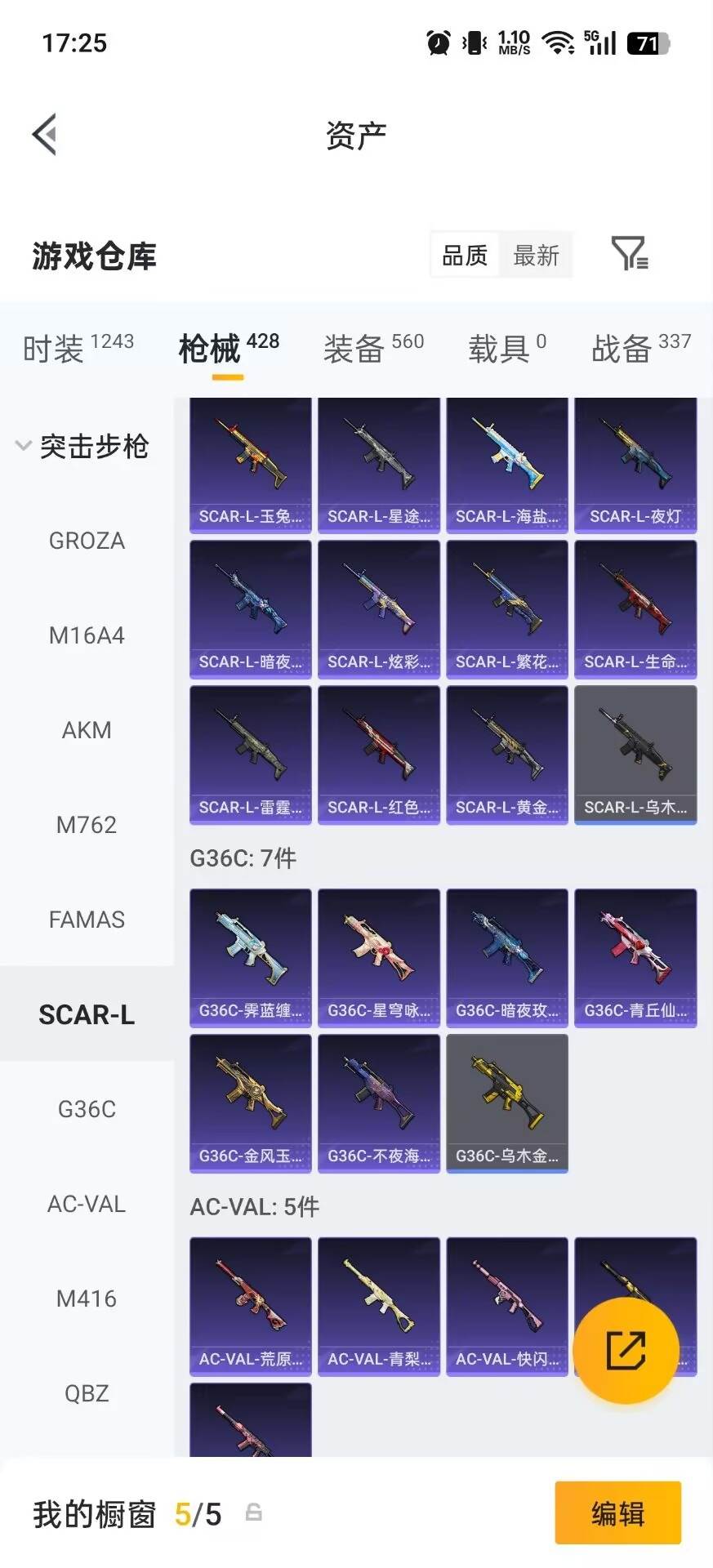
Task: Select the 品质 sort option
Action: point(465,256)
